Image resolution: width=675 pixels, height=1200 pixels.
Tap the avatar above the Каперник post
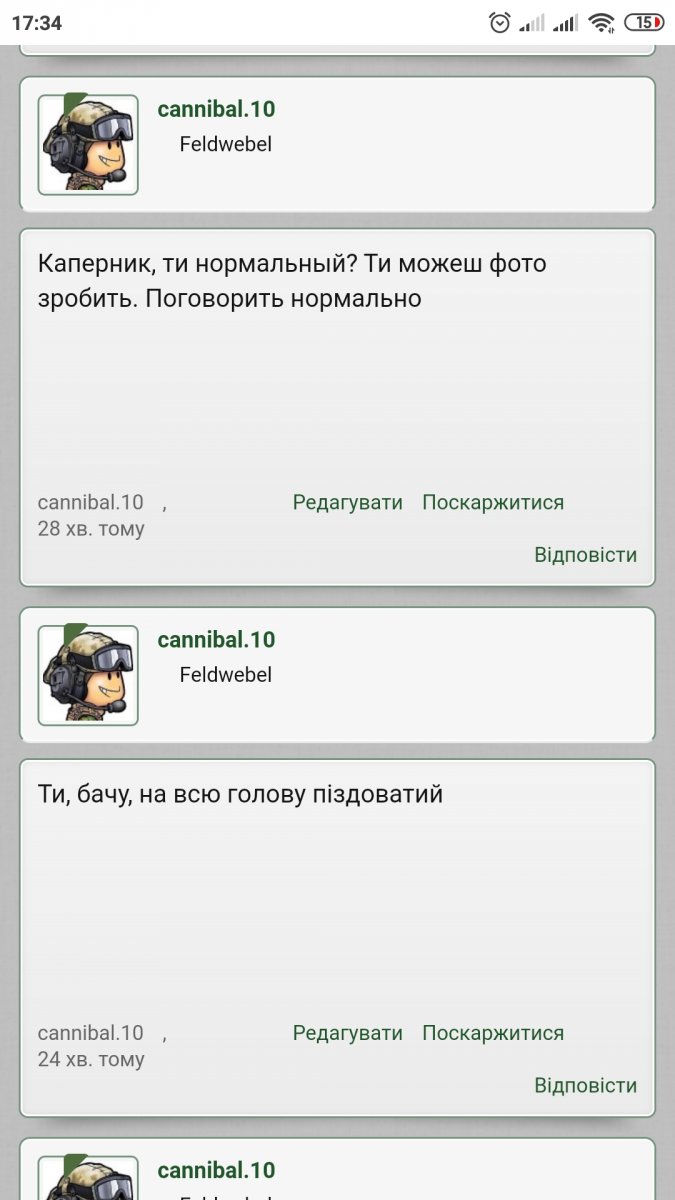(88, 145)
